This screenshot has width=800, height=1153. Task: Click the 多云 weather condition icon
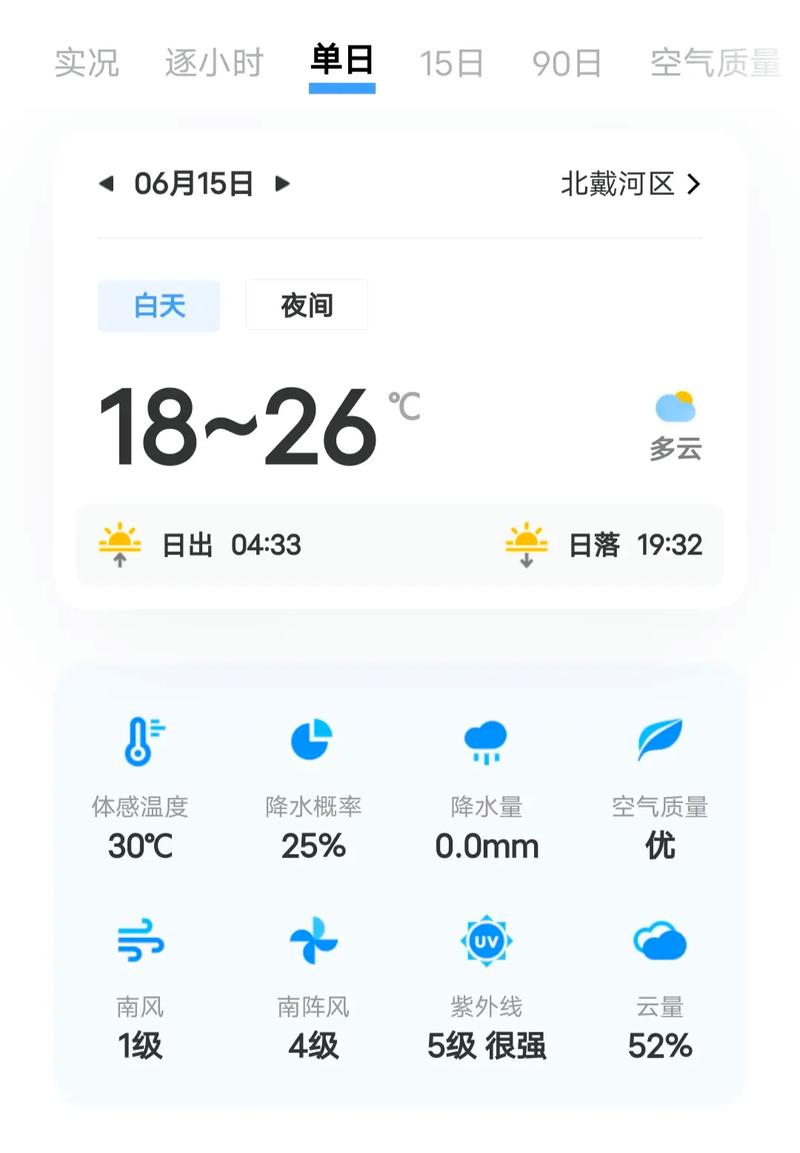(x=676, y=406)
